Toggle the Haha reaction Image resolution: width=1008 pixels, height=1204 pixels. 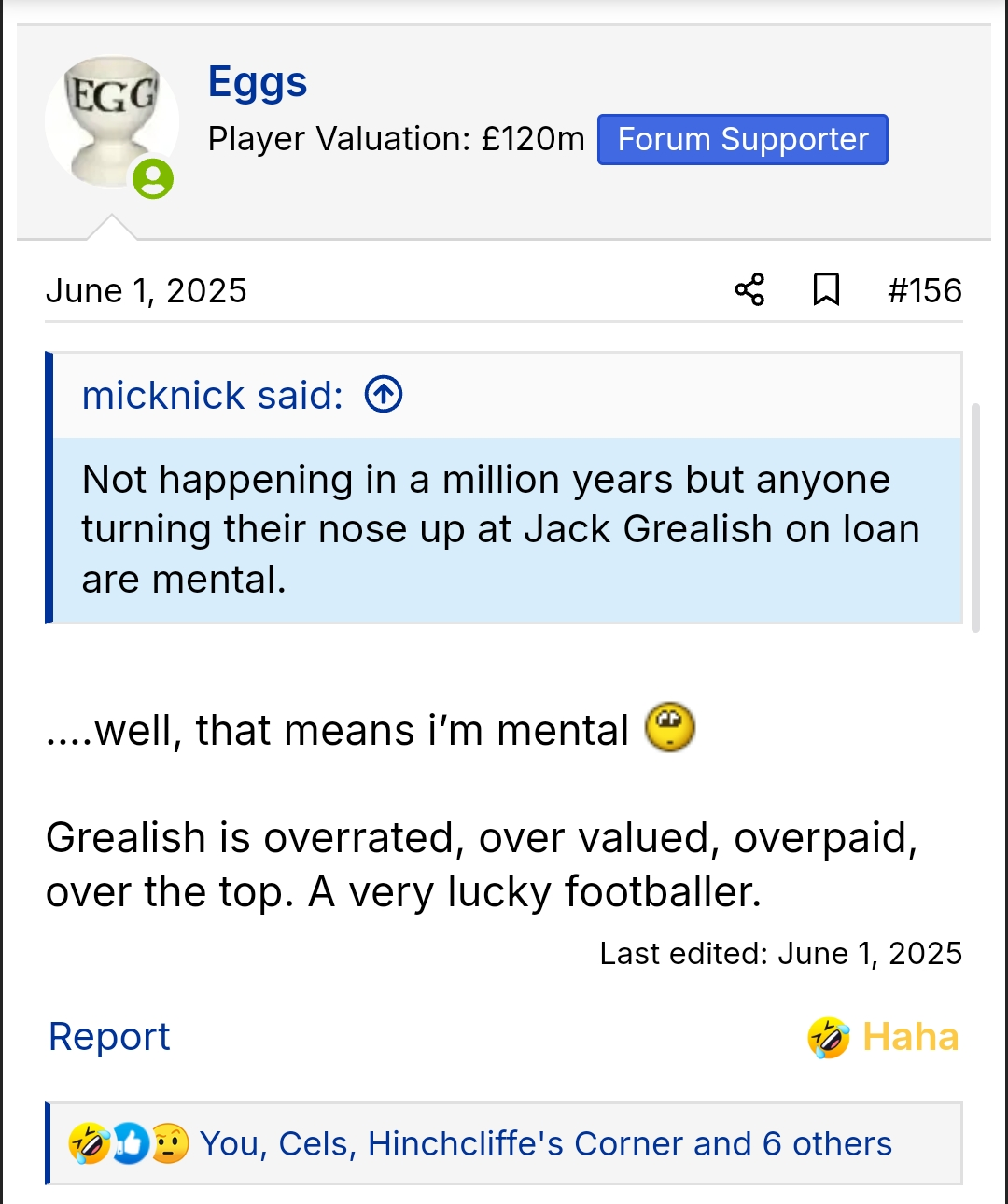point(884,1037)
